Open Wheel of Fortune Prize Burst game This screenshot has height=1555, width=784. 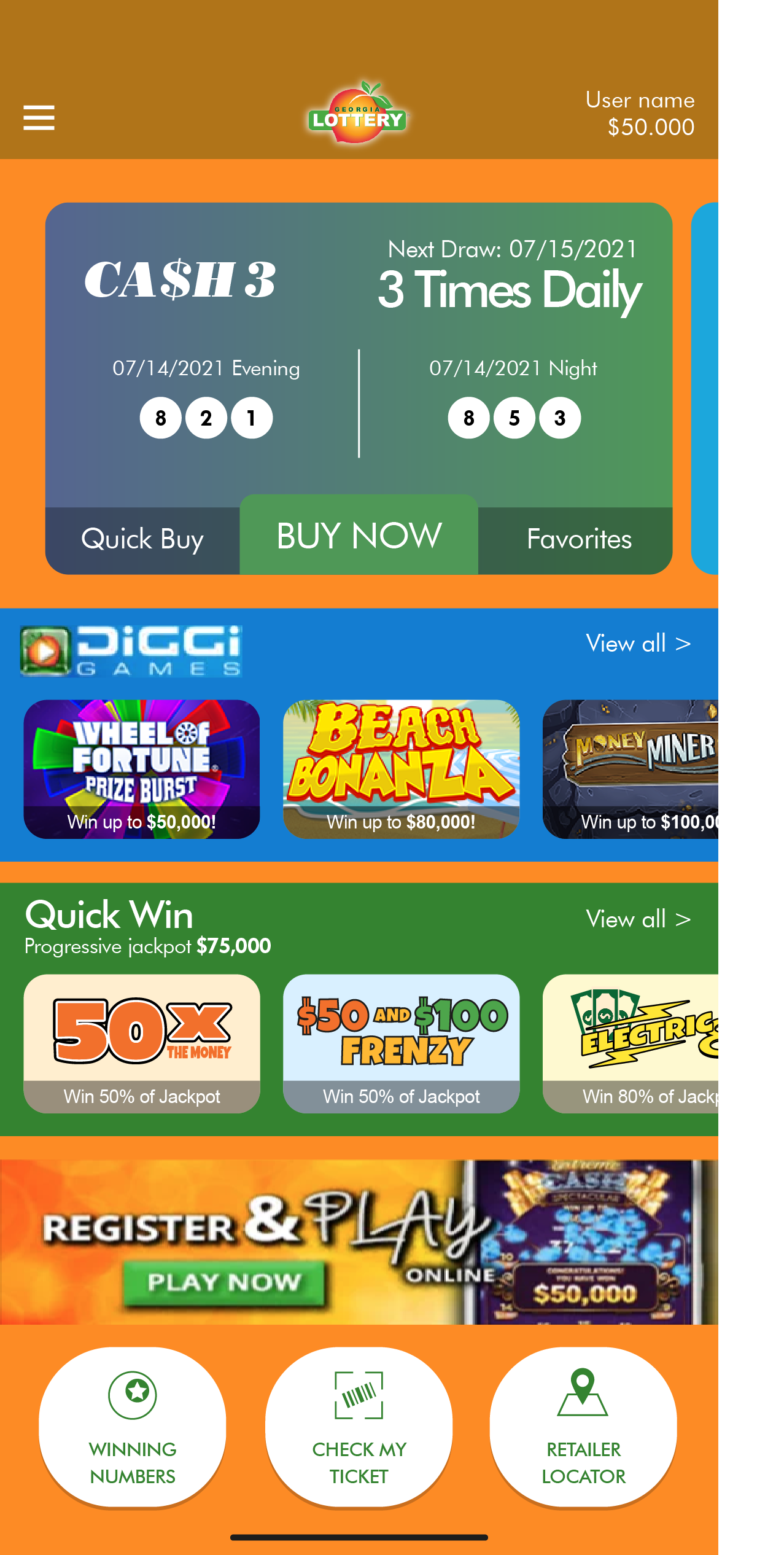tap(142, 768)
